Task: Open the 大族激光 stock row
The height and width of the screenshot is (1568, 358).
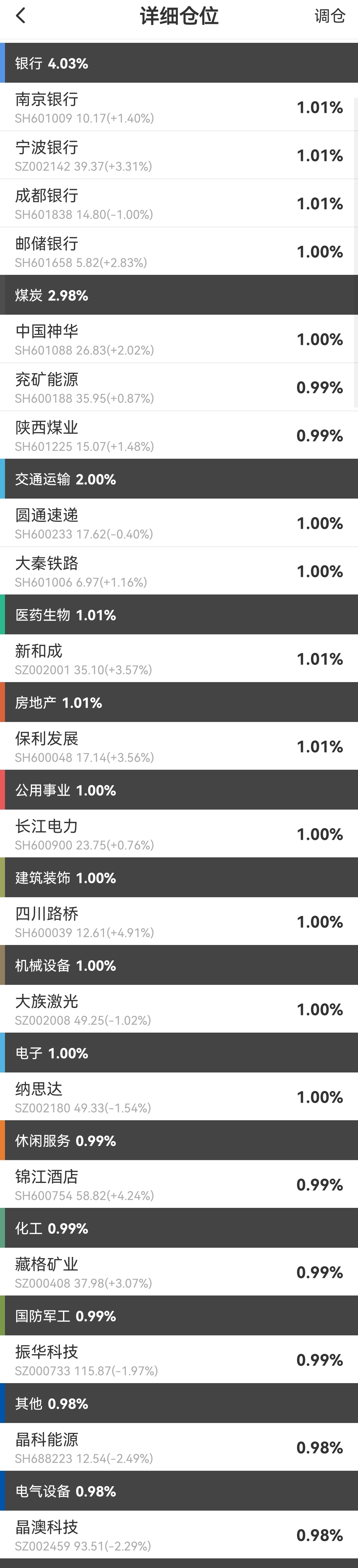Action: point(179,1009)
